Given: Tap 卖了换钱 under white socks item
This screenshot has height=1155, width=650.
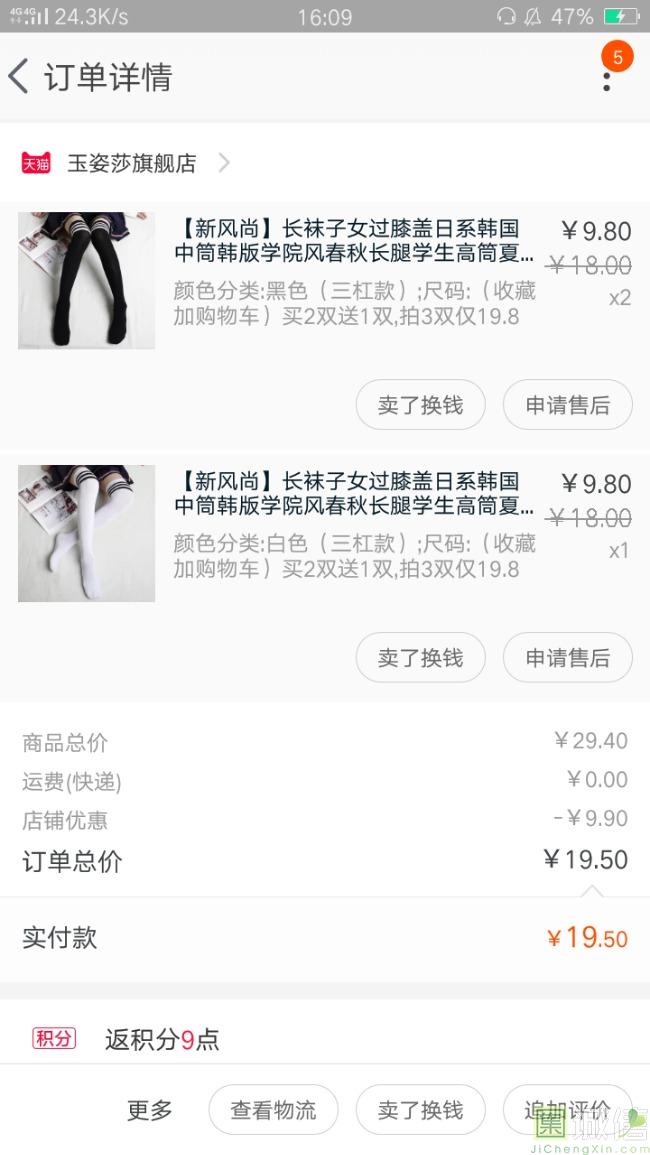Looking at the screenshot, I should pos(420,658).
